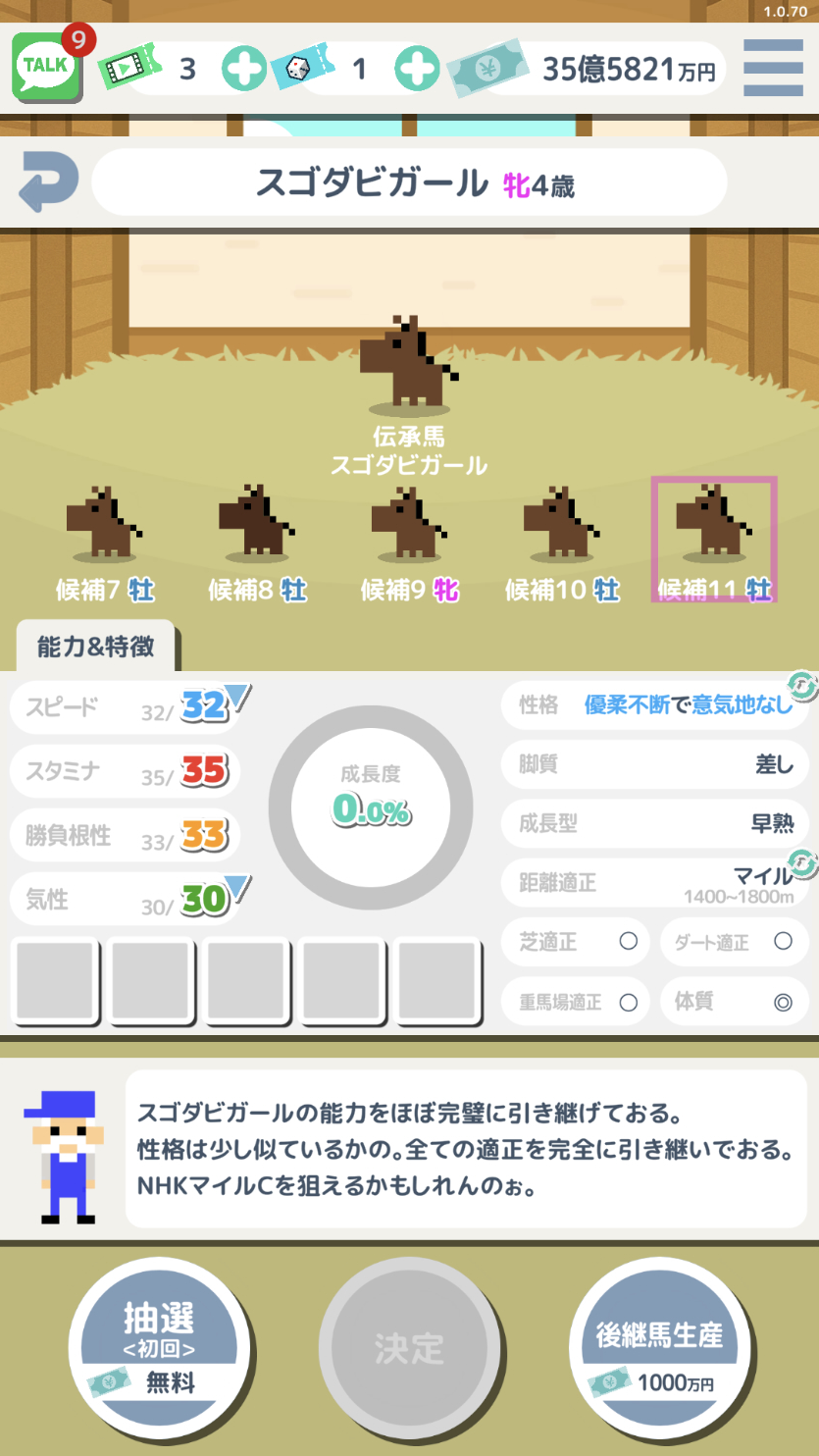The height and width of the screenshot is (1456, 819).
Task: Tap the refresh icon on 距離適正 row
Action: pos(800,863)
